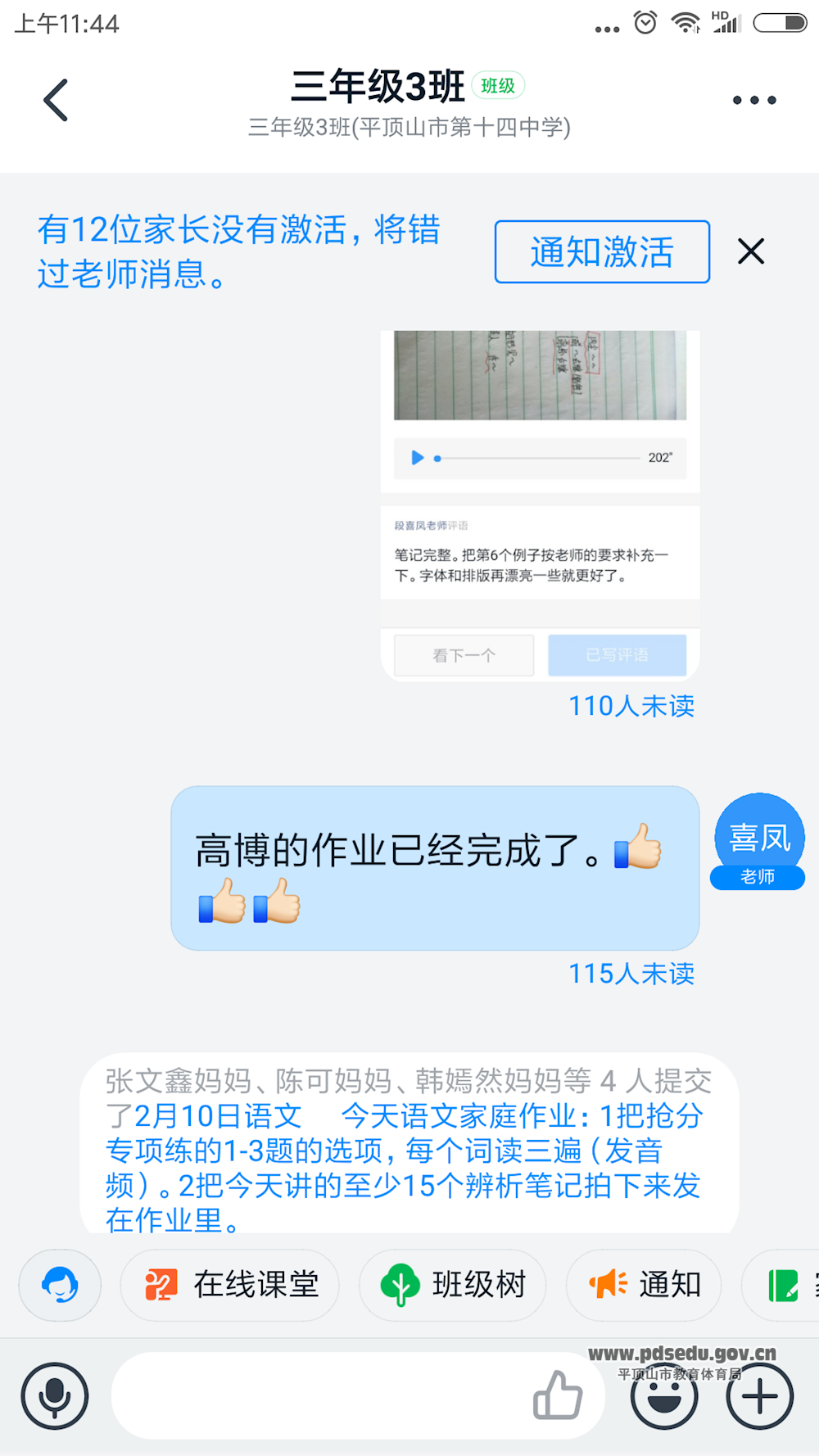Tap the 通知激活 button

602,252
